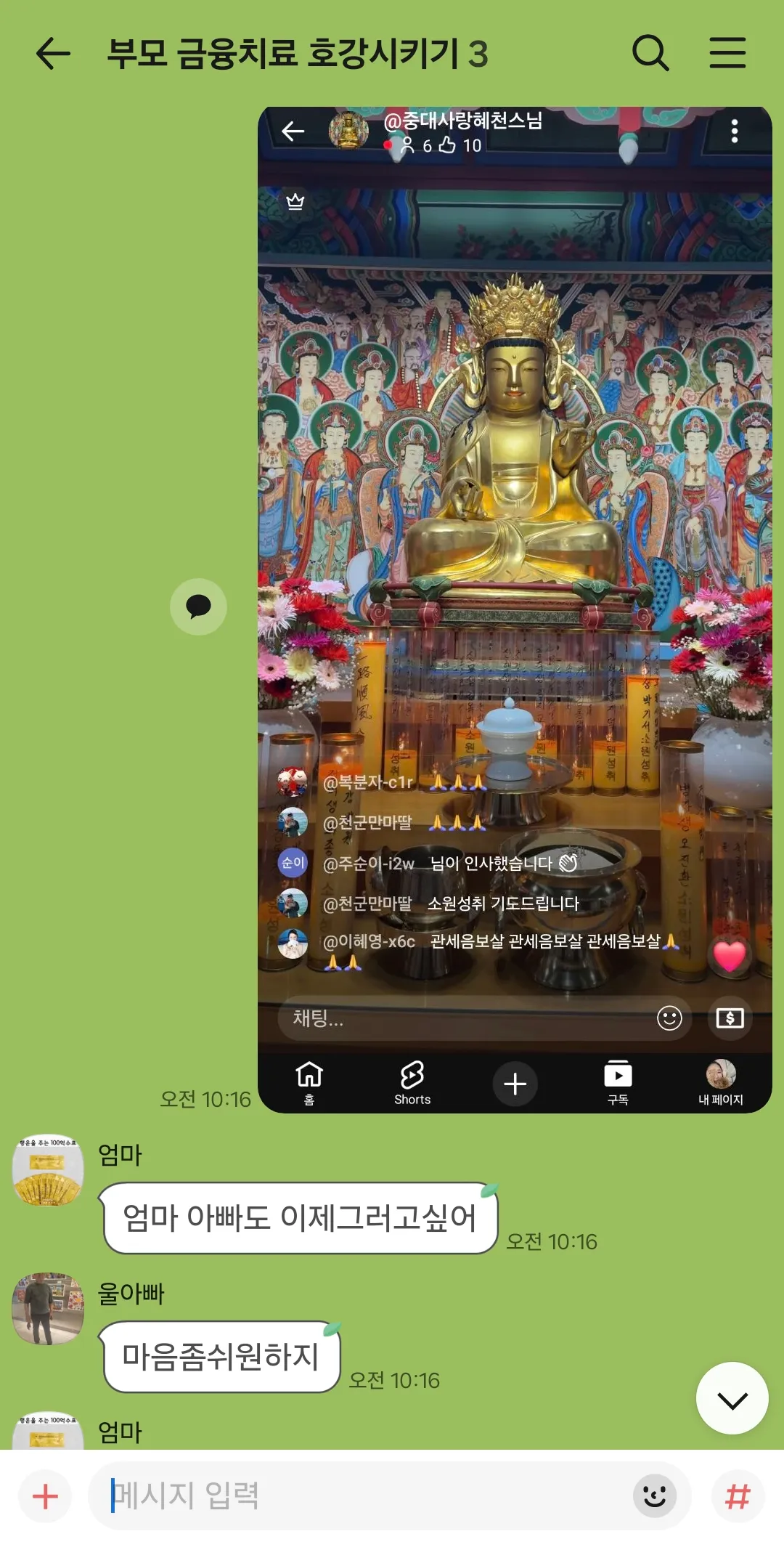Tap the hashtag search button
This screenshot has width=784, height=1542.
pos(738,1496)
